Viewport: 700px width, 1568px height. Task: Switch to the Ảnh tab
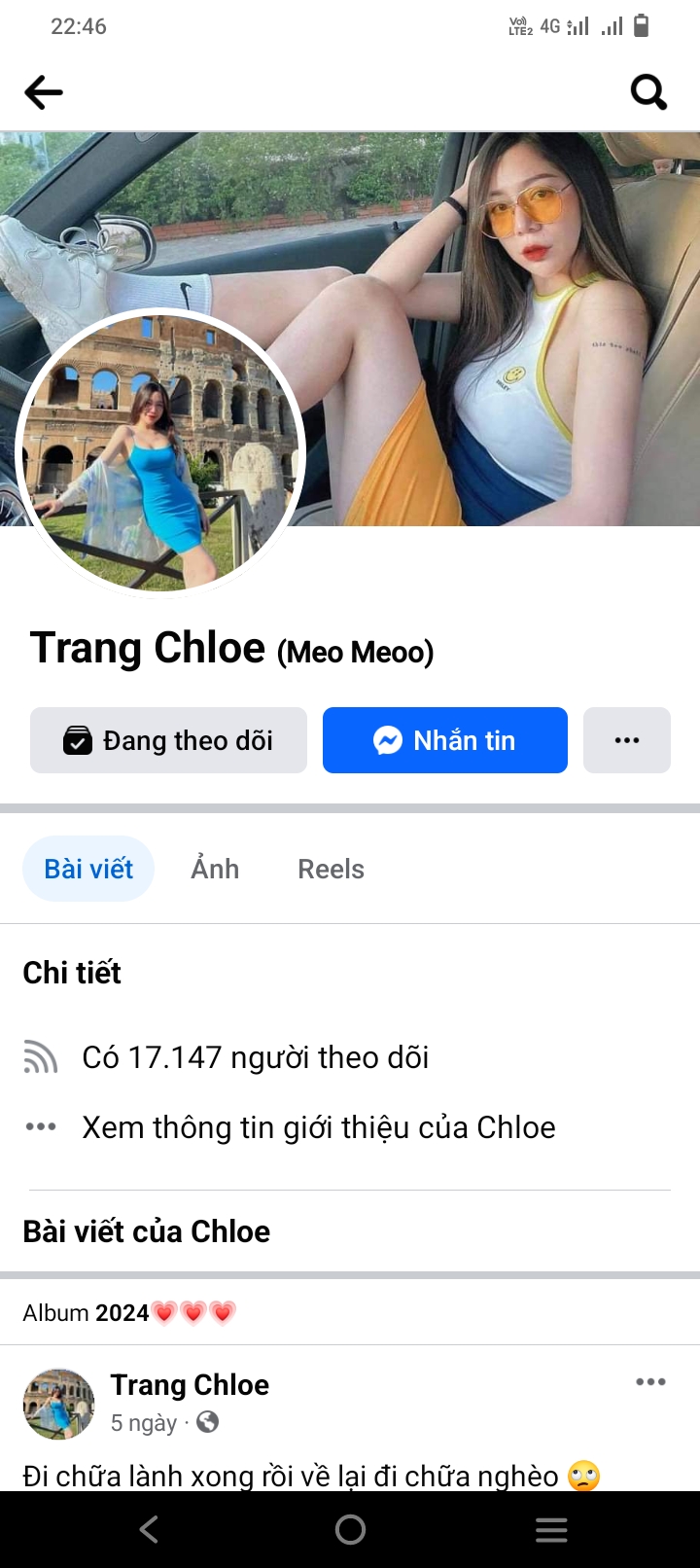(215, 869)
